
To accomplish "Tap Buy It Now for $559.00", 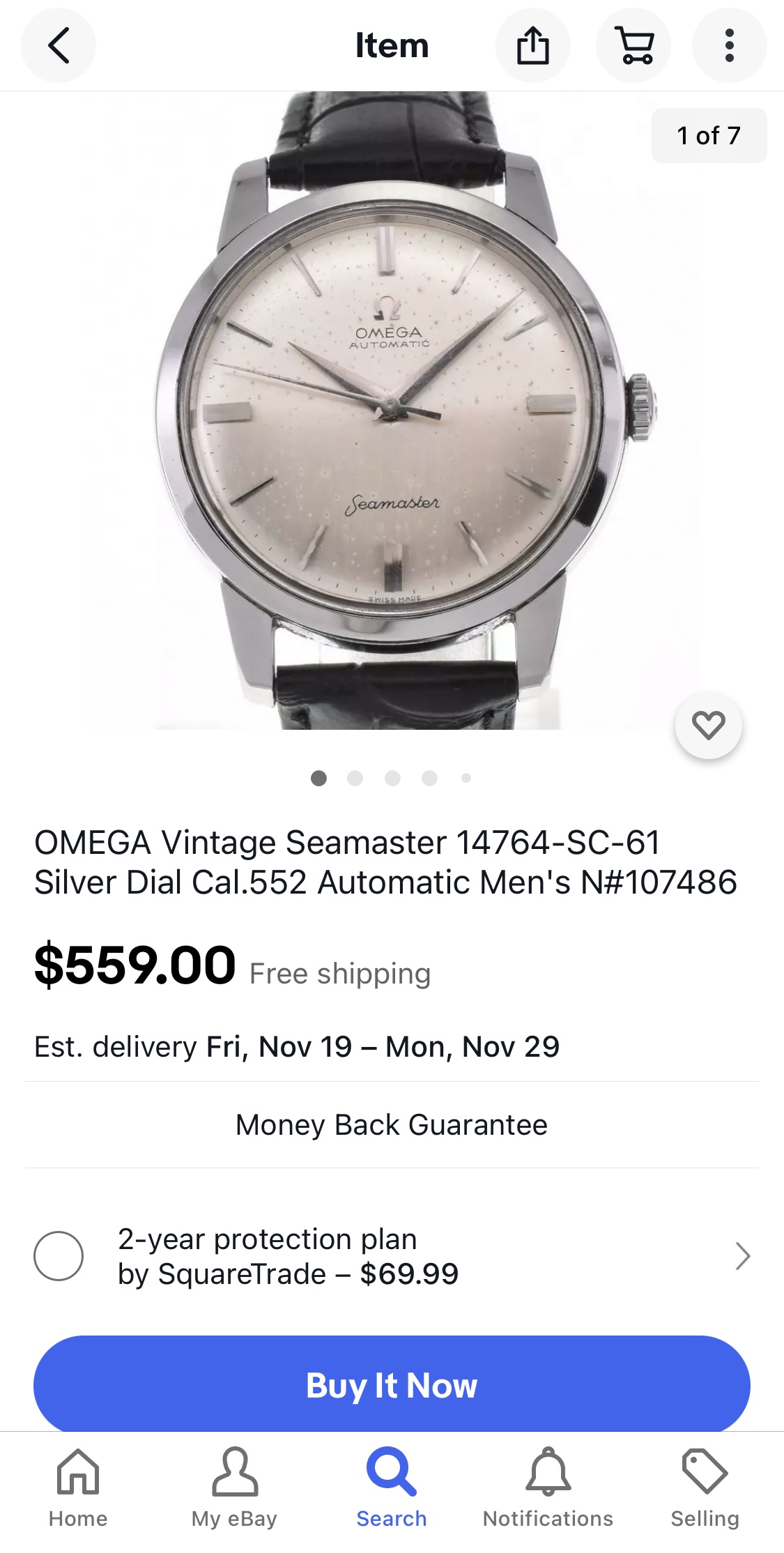I will point(392,1384).
